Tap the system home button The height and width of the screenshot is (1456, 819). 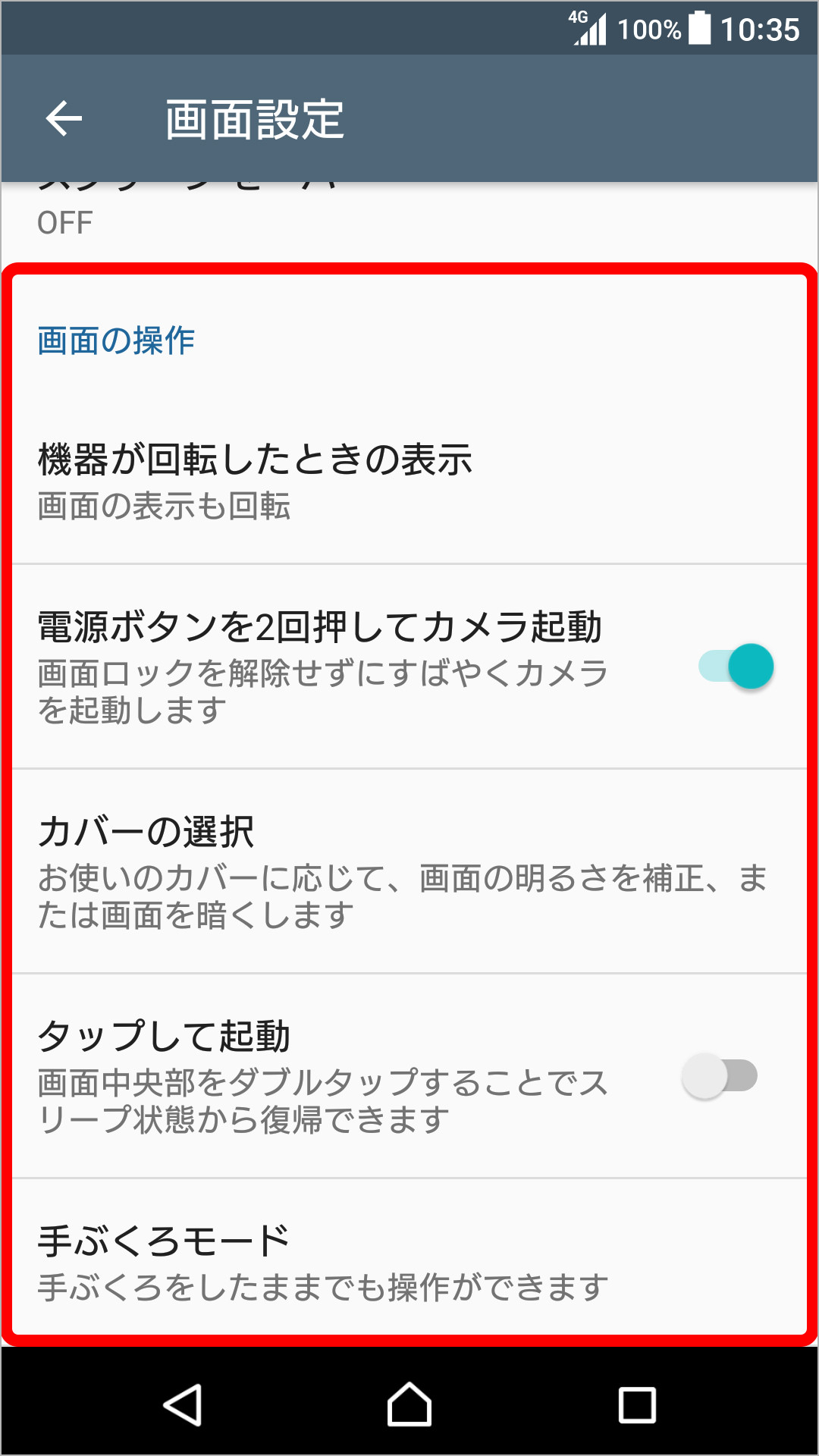(409, 1405)
